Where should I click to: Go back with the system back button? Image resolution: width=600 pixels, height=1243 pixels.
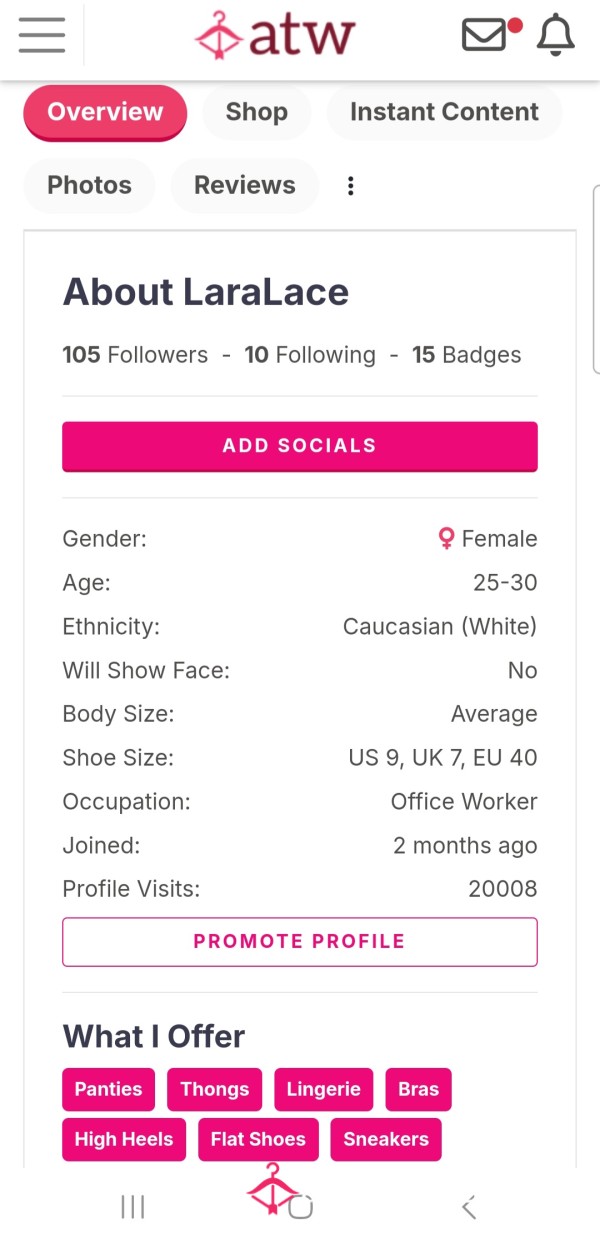pos(468,1207)
